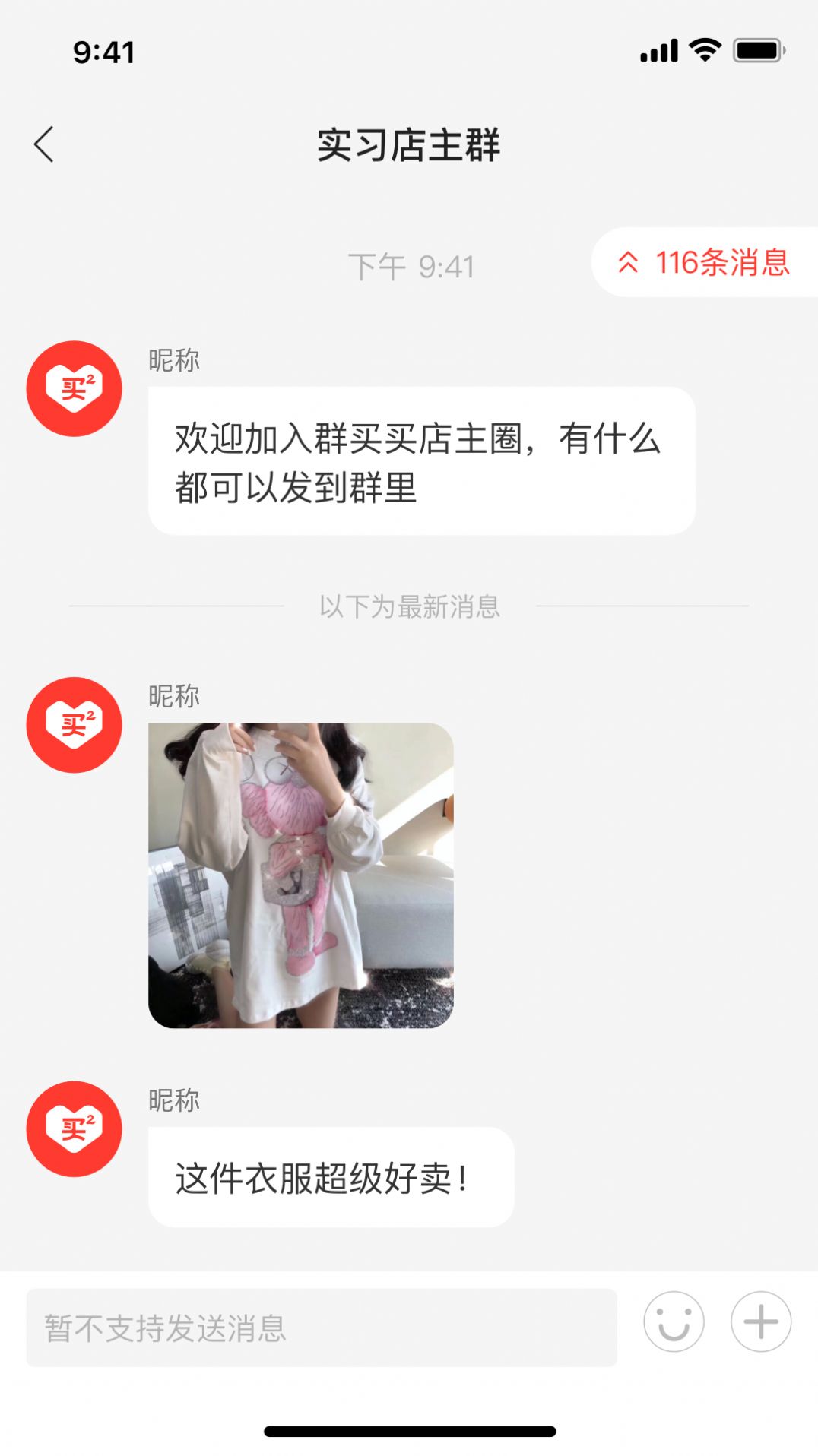818x1456 pixels.
Task: Tap the back chevron to exit chat
Action: (x=44, y=144)
